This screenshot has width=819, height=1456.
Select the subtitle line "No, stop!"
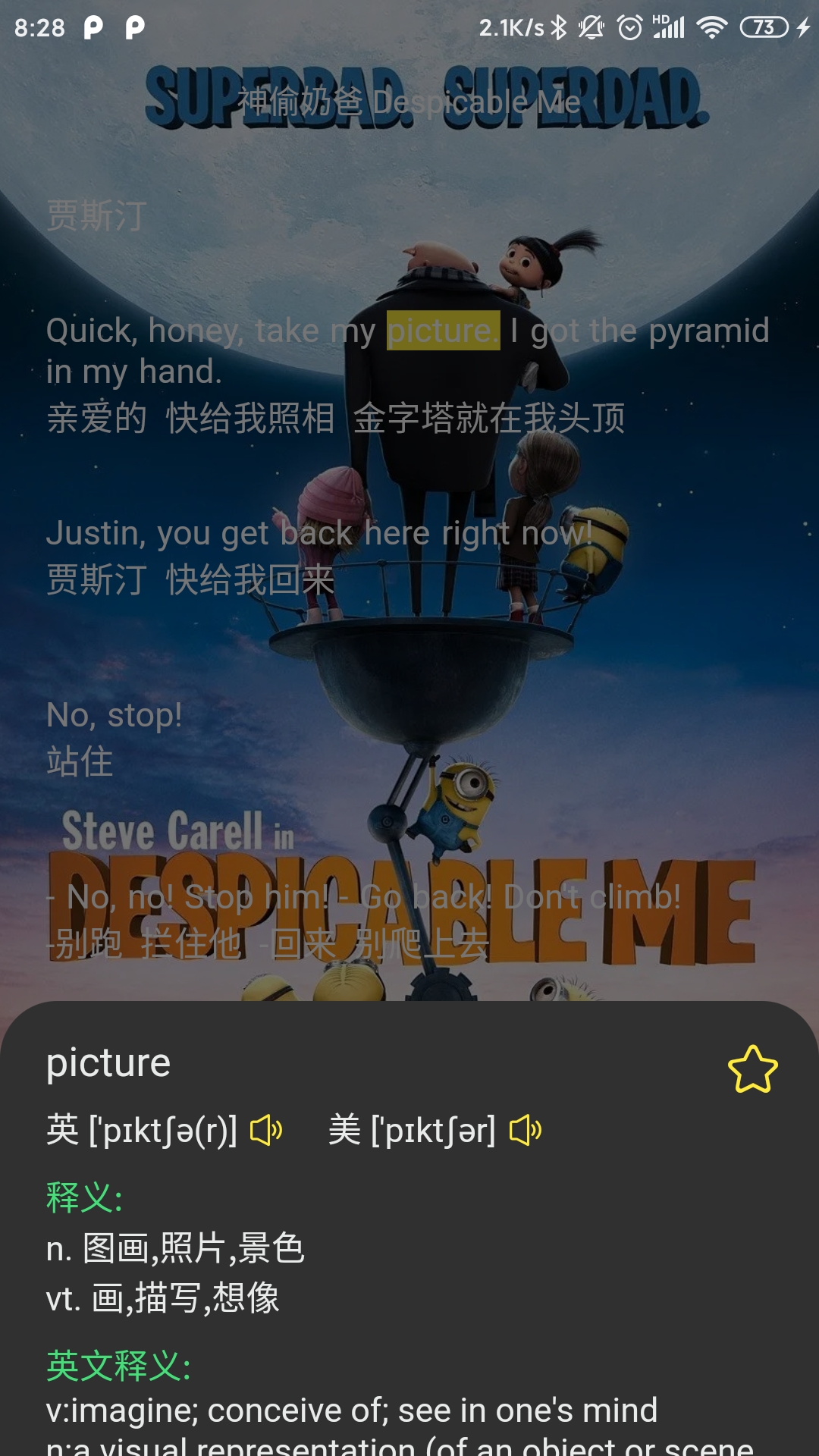pyautogui.click(x=115, y=715)
